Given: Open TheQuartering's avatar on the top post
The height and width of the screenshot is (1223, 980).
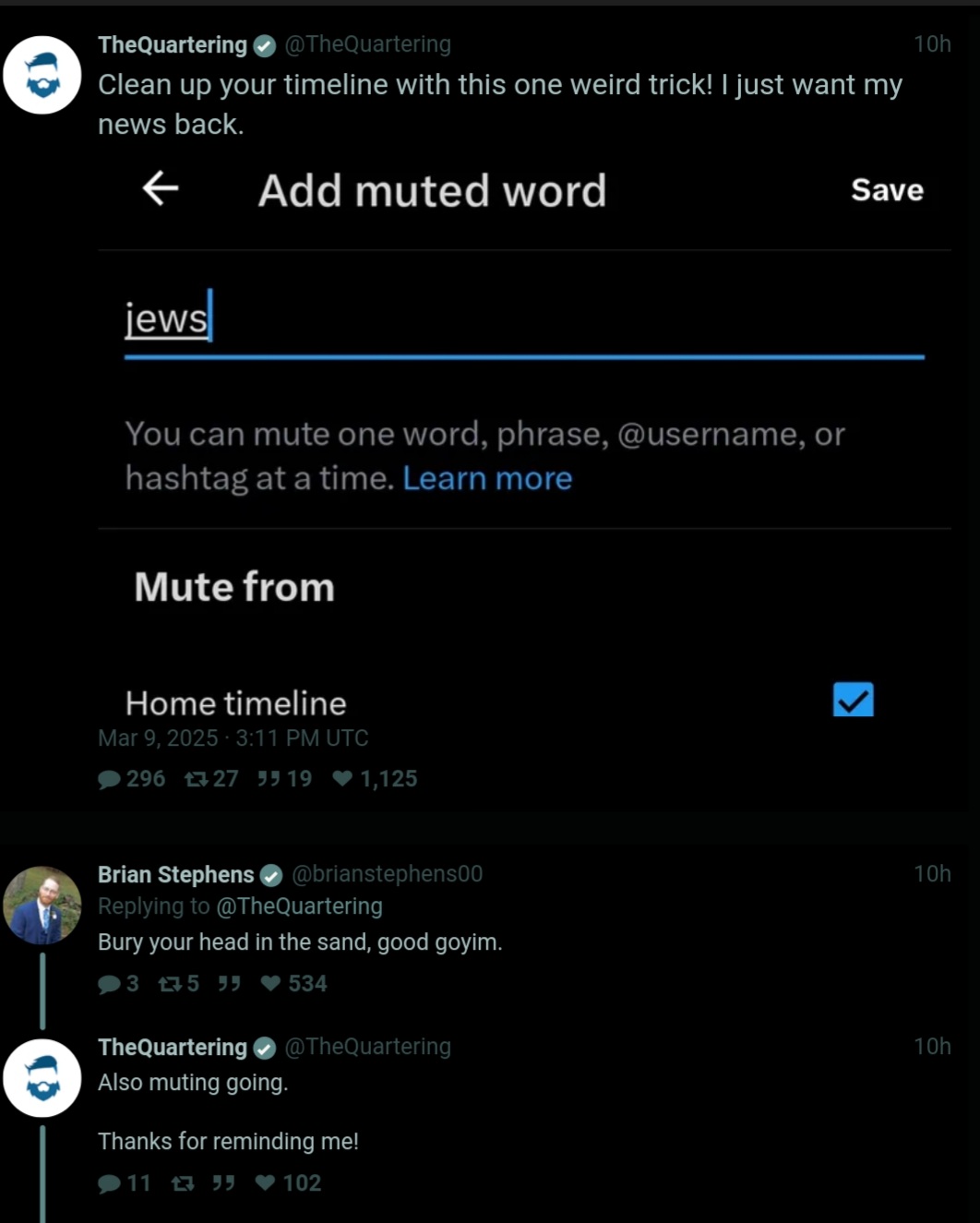Looking at the screenshot, I should [42, 76].
